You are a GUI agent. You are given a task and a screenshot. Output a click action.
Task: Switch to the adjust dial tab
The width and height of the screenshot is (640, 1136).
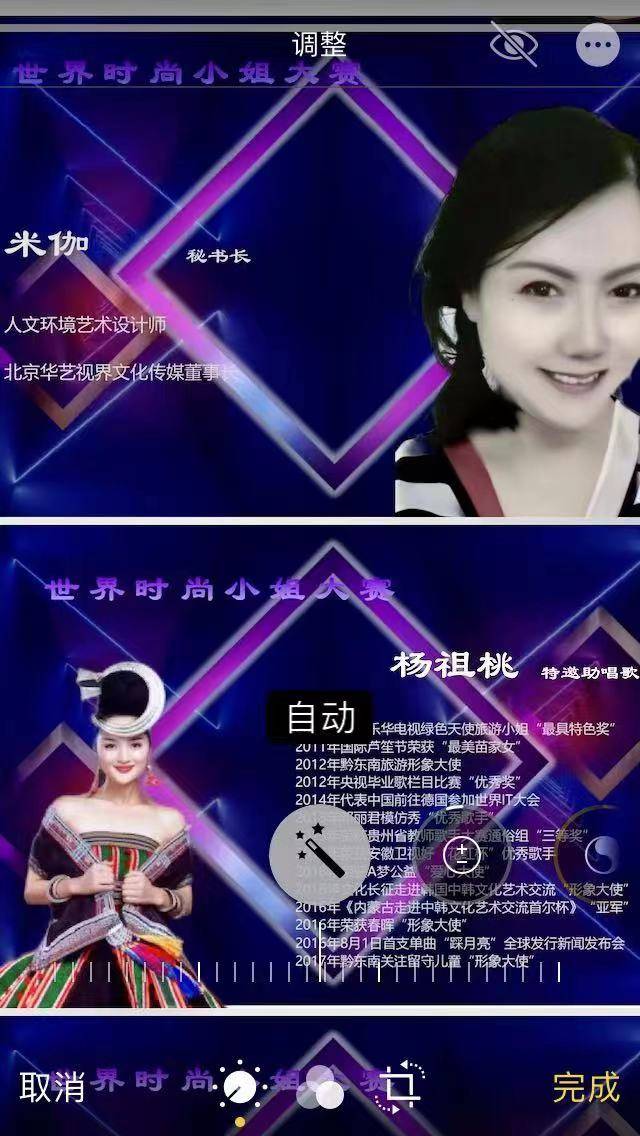coord(240,1087)
